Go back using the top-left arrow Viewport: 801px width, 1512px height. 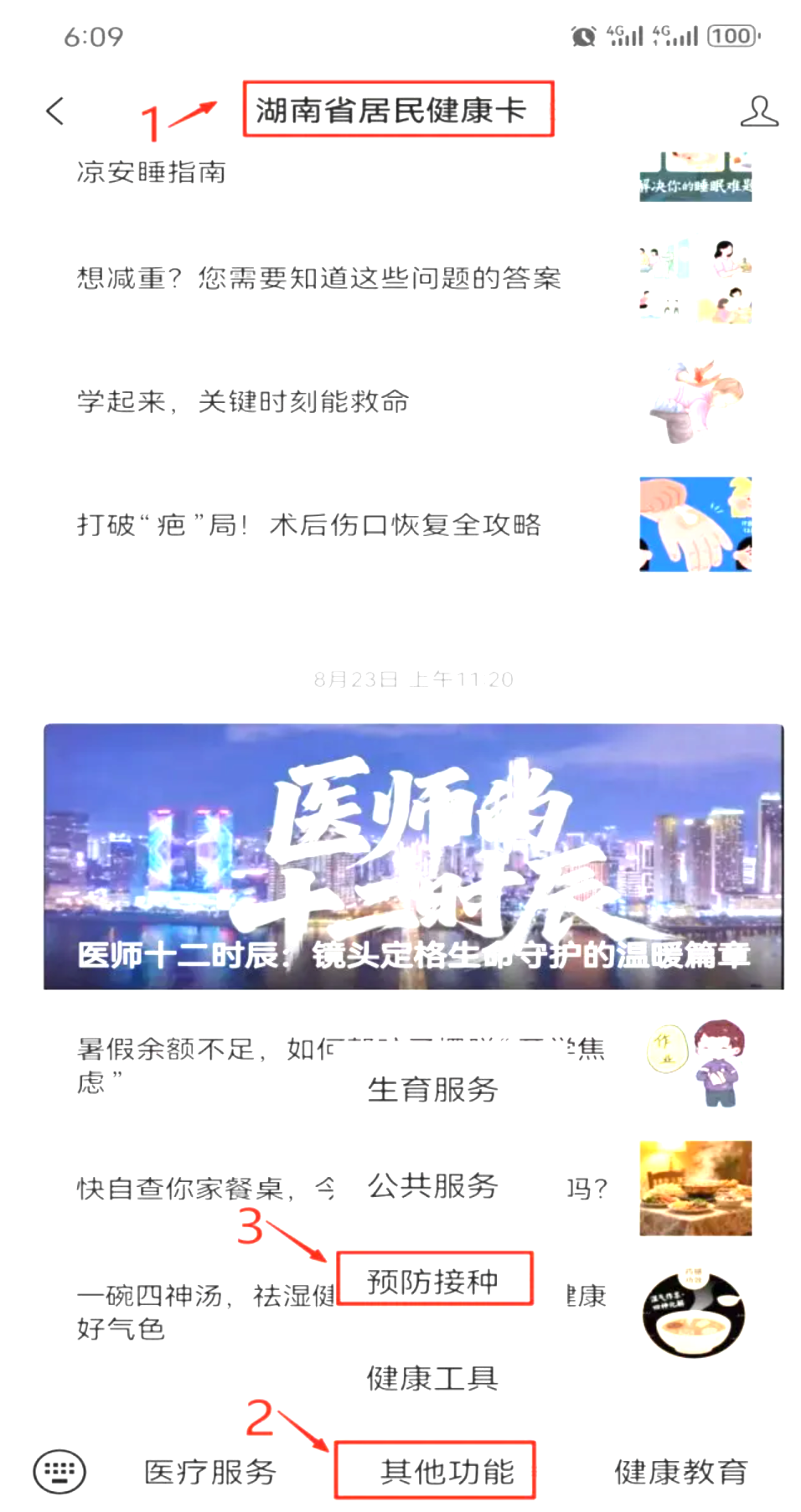[55, 111]
